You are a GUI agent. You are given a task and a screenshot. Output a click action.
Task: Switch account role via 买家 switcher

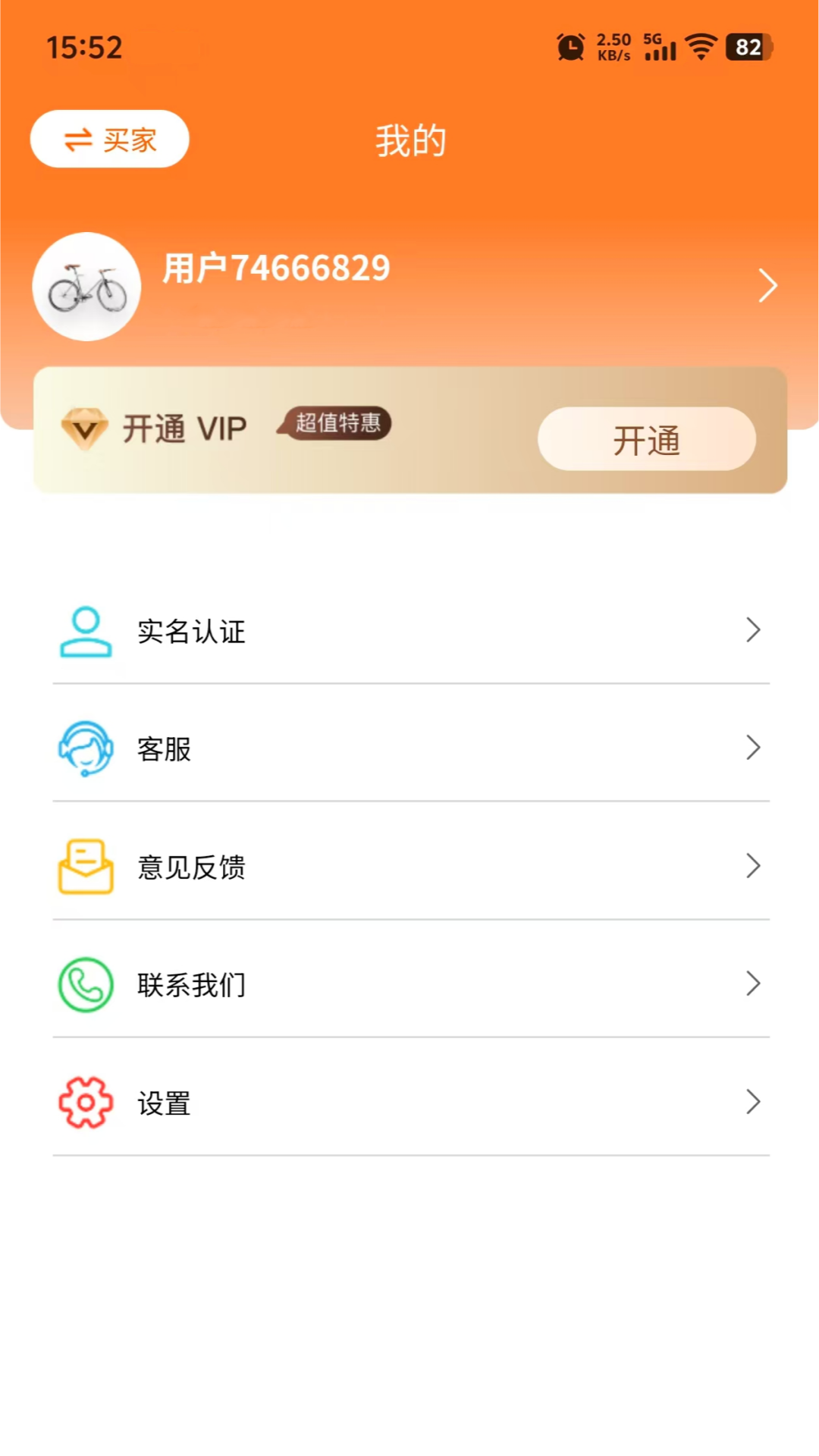109,139
